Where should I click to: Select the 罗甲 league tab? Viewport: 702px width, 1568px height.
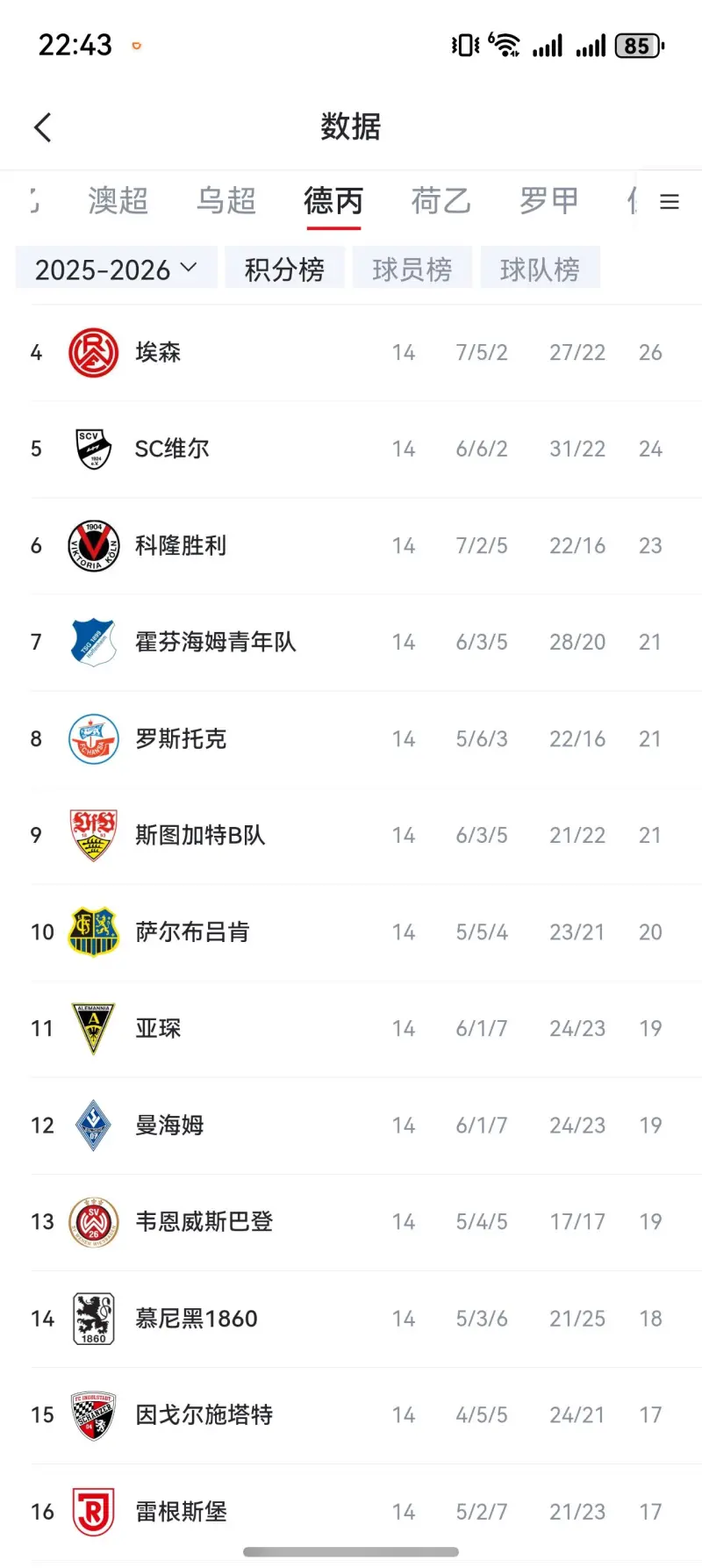tap(549, 201)
